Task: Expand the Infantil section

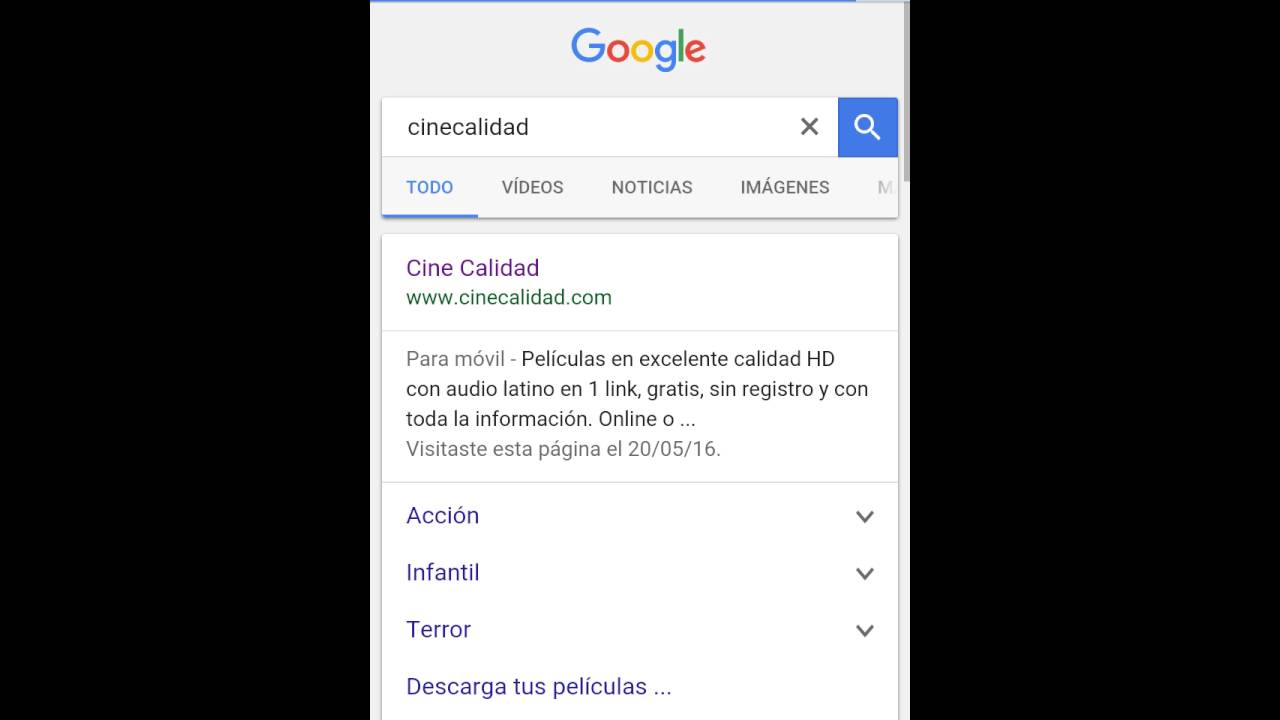Action: point(864,573)
